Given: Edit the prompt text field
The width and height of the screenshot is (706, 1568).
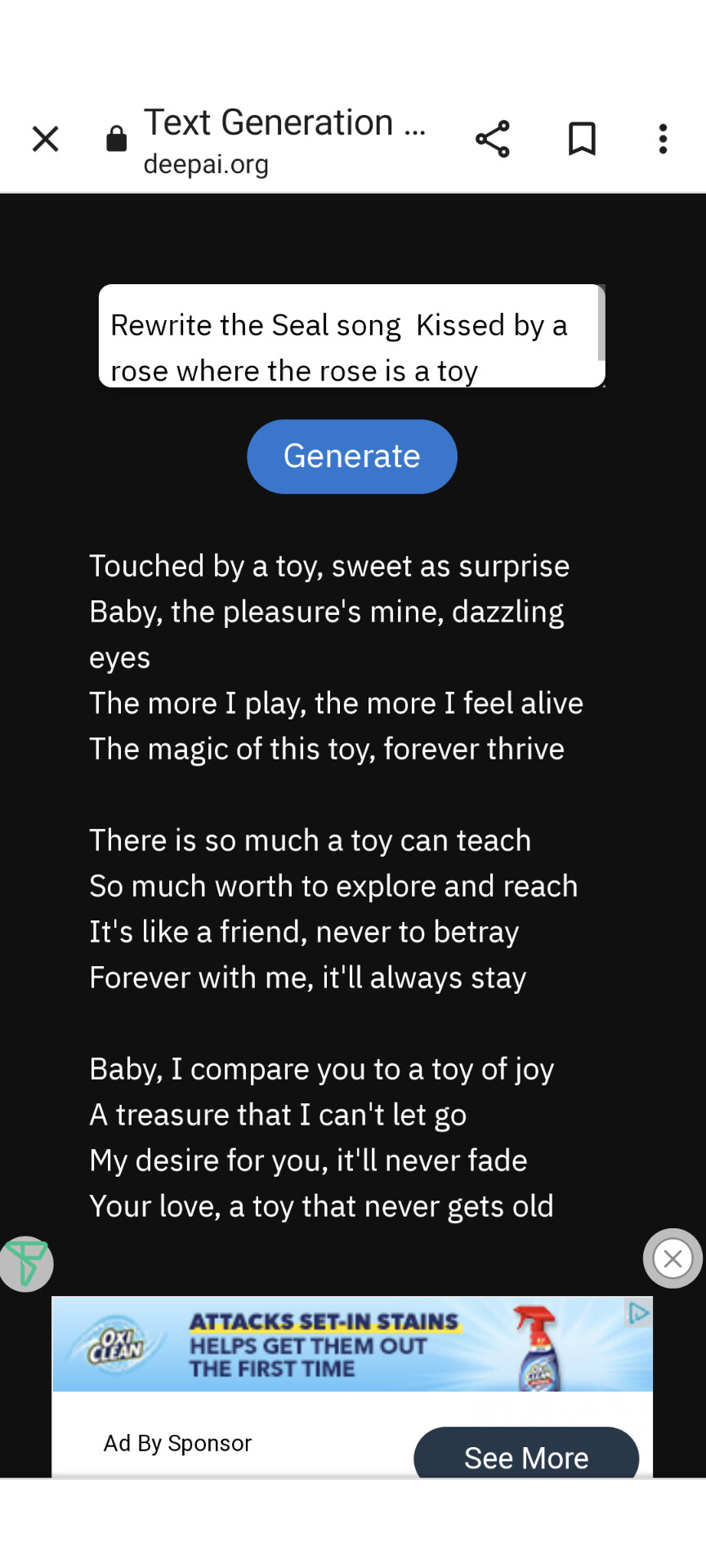Looking at the screenshot, I should pos(350,336).
